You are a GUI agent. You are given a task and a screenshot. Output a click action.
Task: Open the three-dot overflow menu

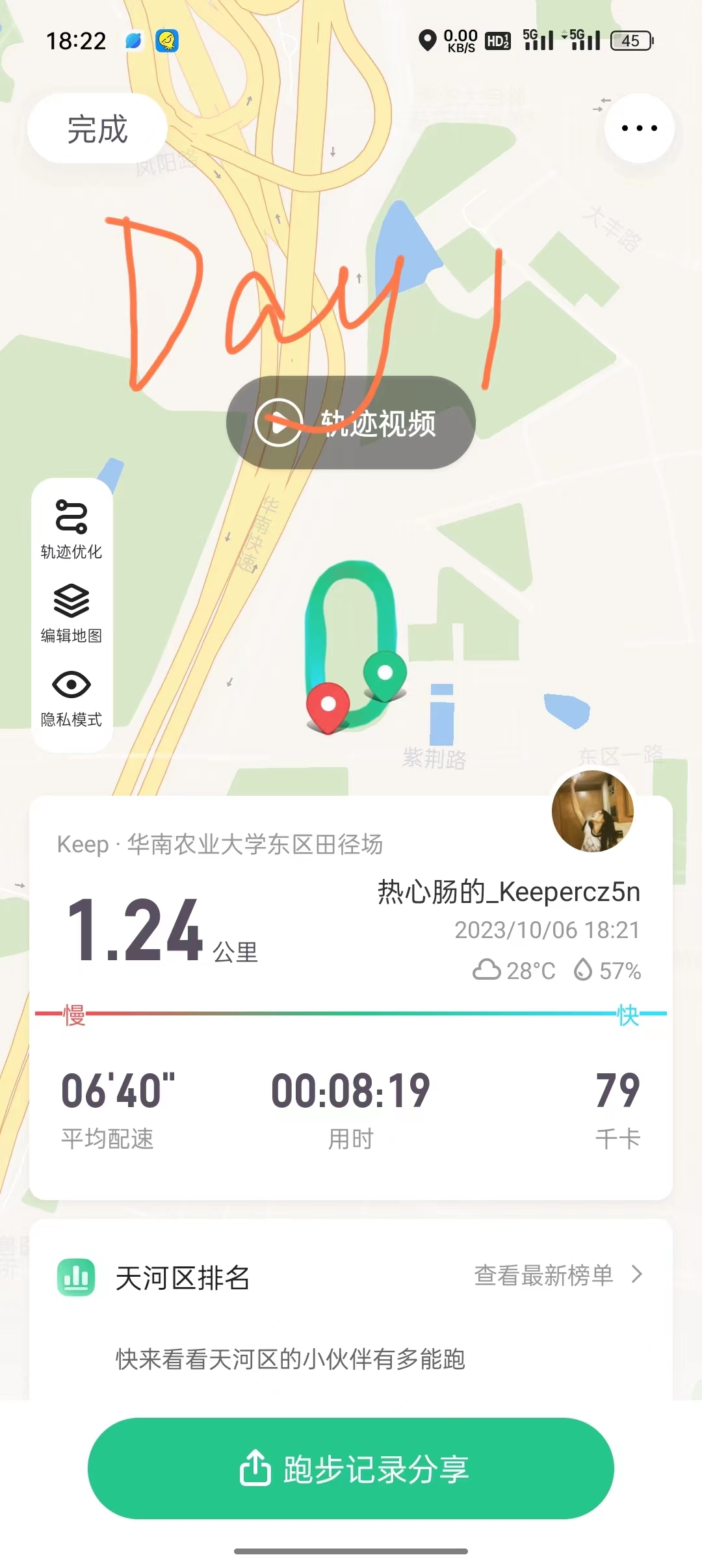639,128
